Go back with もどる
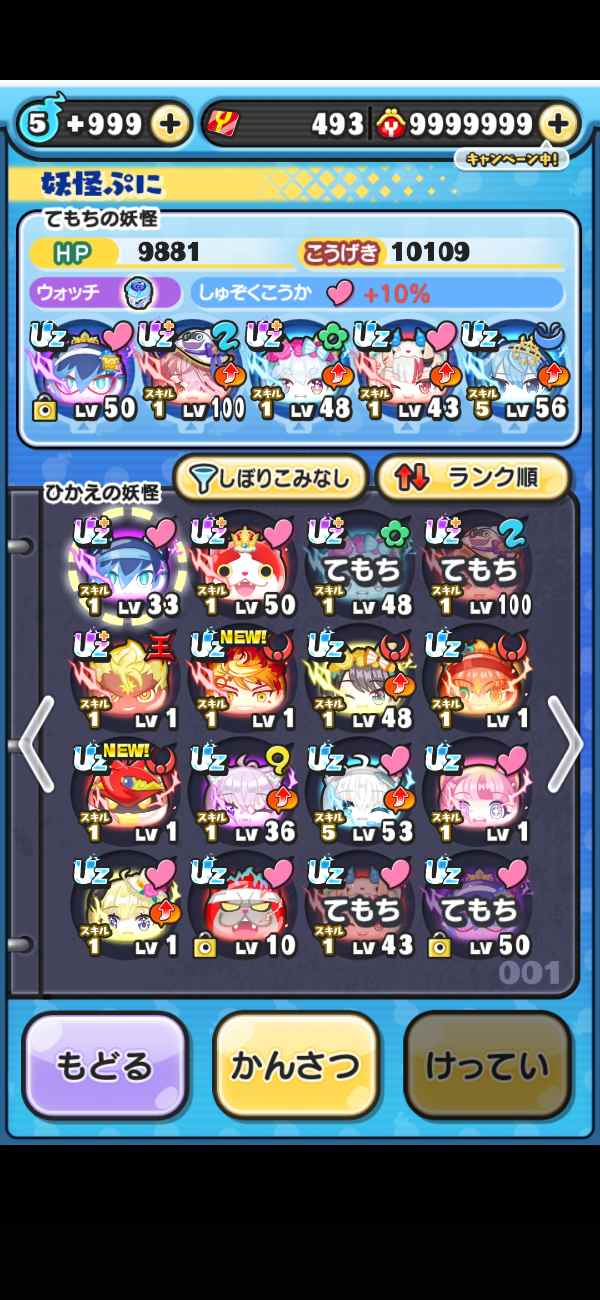 pos(105,1066)
